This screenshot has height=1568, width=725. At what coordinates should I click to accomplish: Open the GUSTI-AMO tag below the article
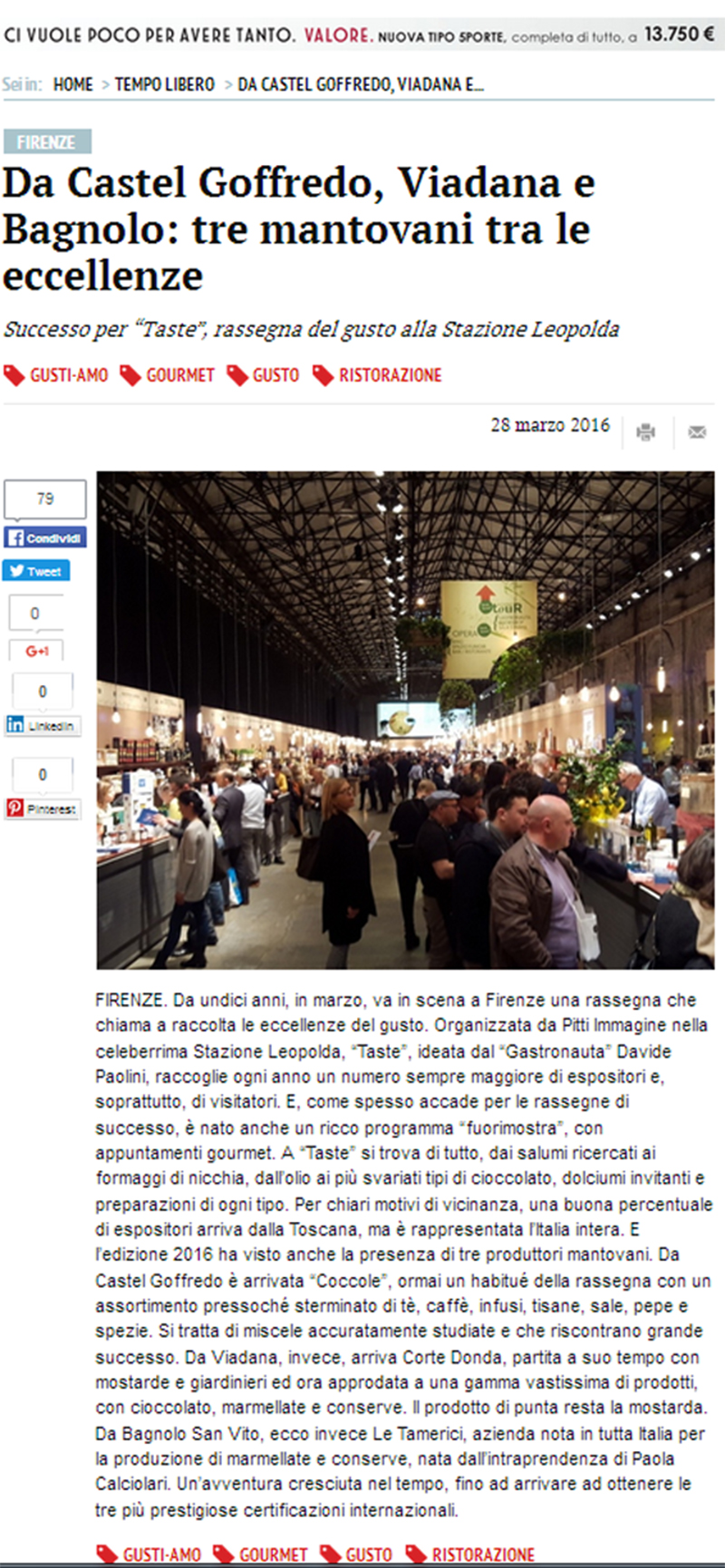(149, 1554)
